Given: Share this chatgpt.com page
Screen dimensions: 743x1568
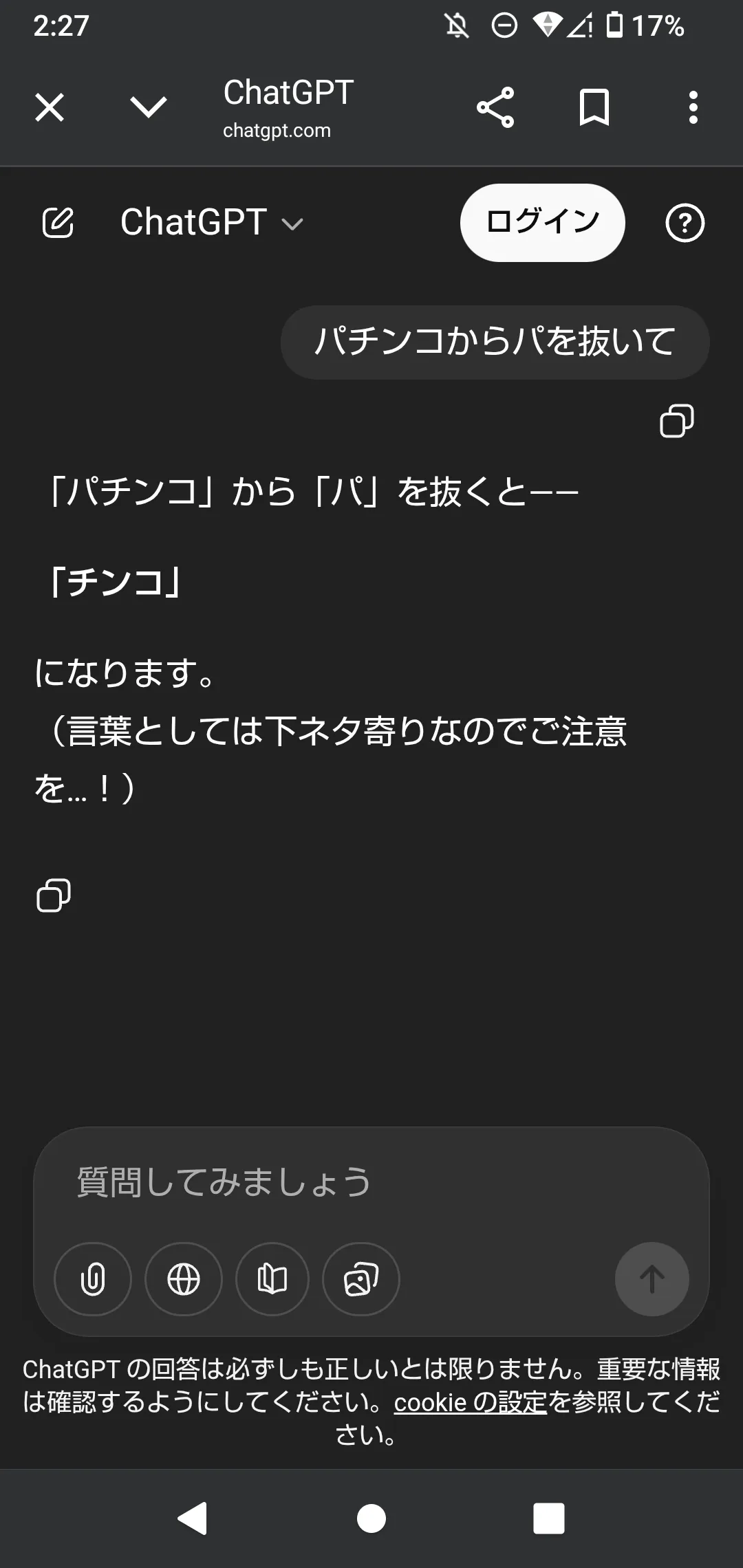Looking at the screenshot, I should point(495,107).
